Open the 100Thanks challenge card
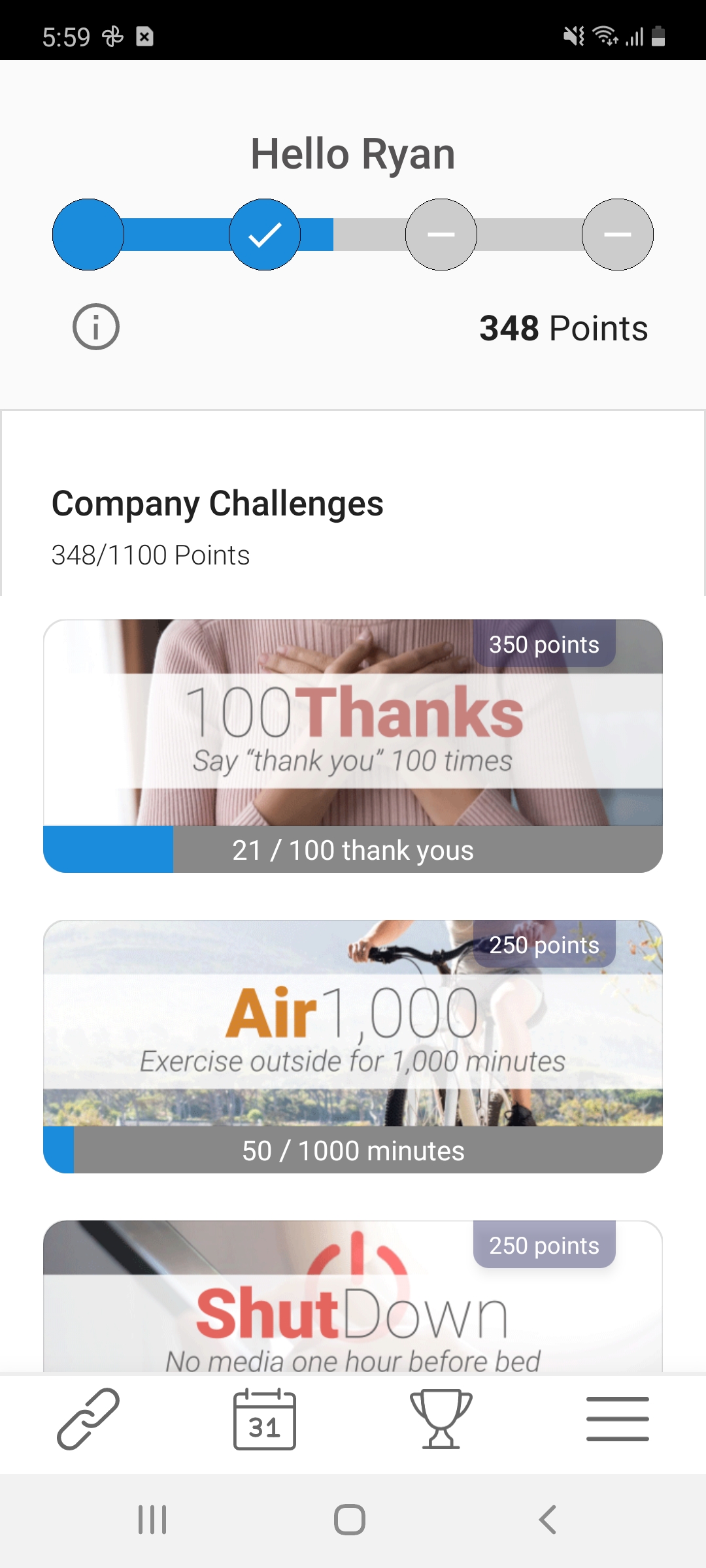The image size is (706, 1568). click(x=353, y=745)
